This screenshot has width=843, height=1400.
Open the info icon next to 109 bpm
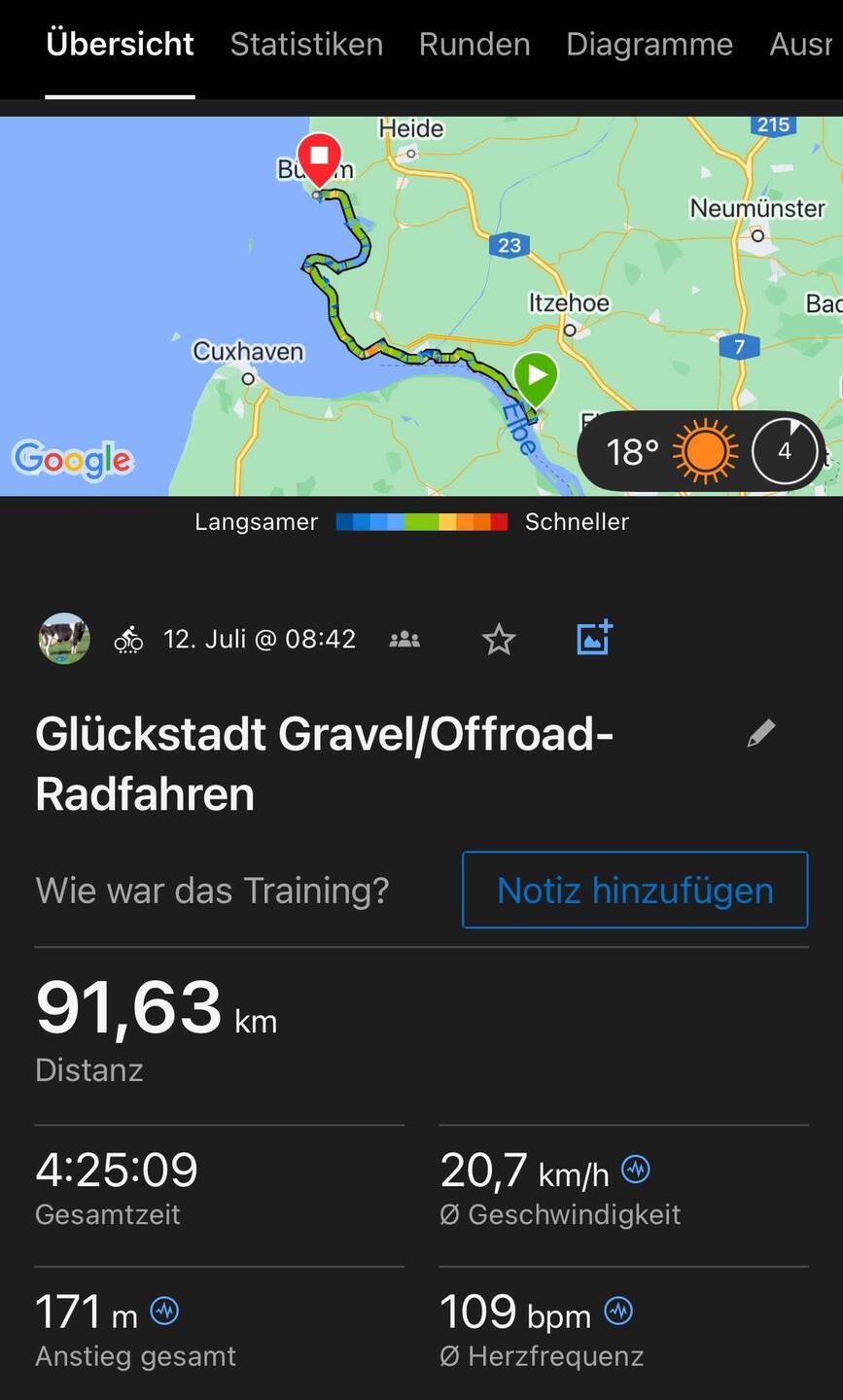point(618,1312)
